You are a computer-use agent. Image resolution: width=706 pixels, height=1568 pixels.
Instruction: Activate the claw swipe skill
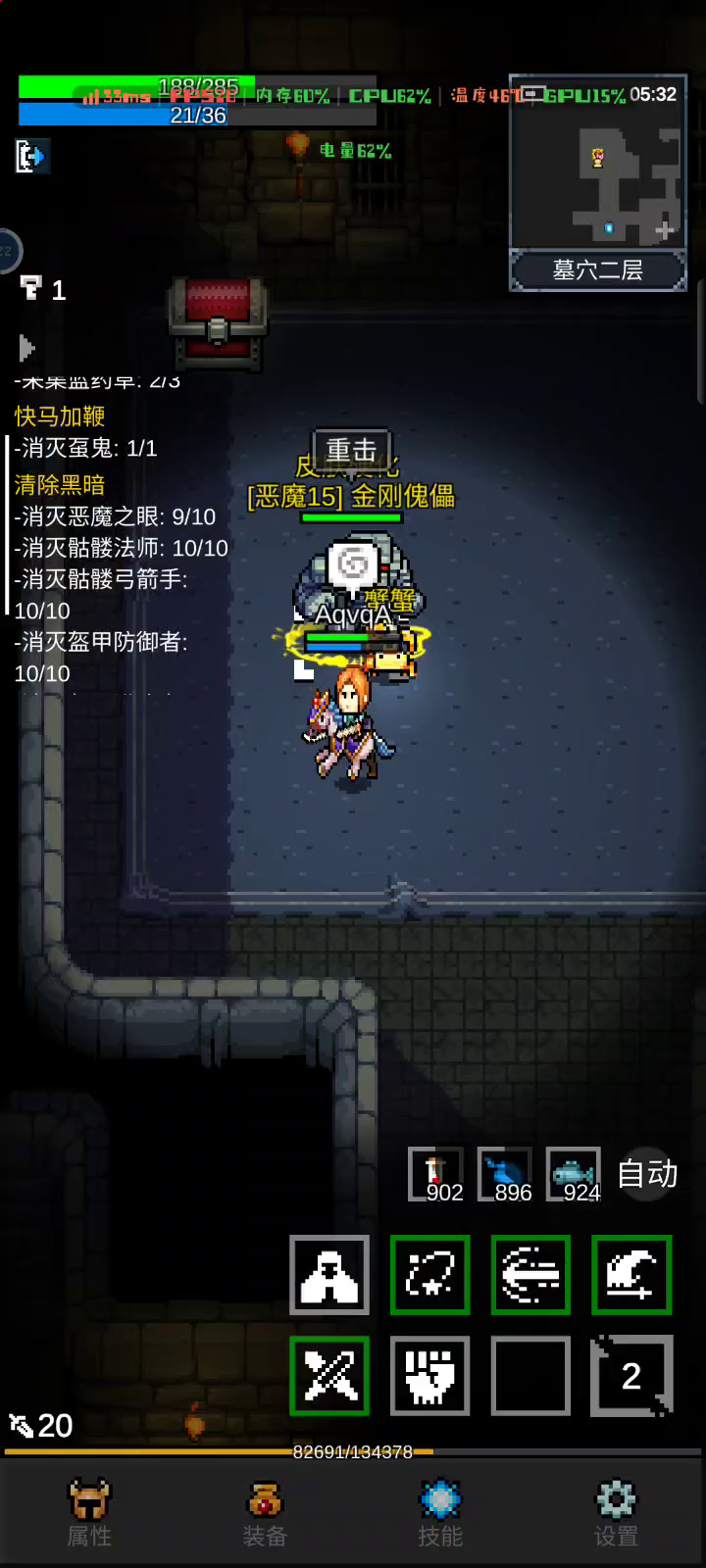[x=631, y=1275]
